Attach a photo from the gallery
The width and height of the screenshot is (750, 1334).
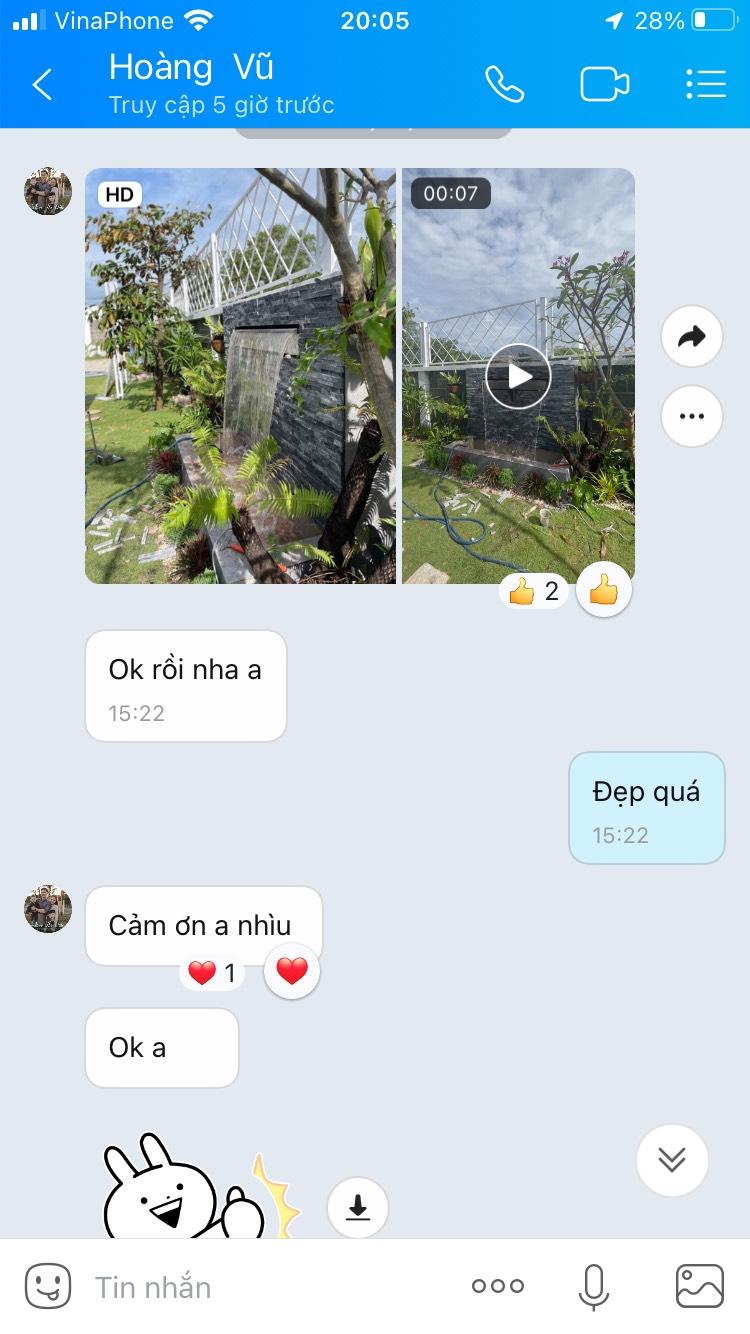pos(699,1286)
